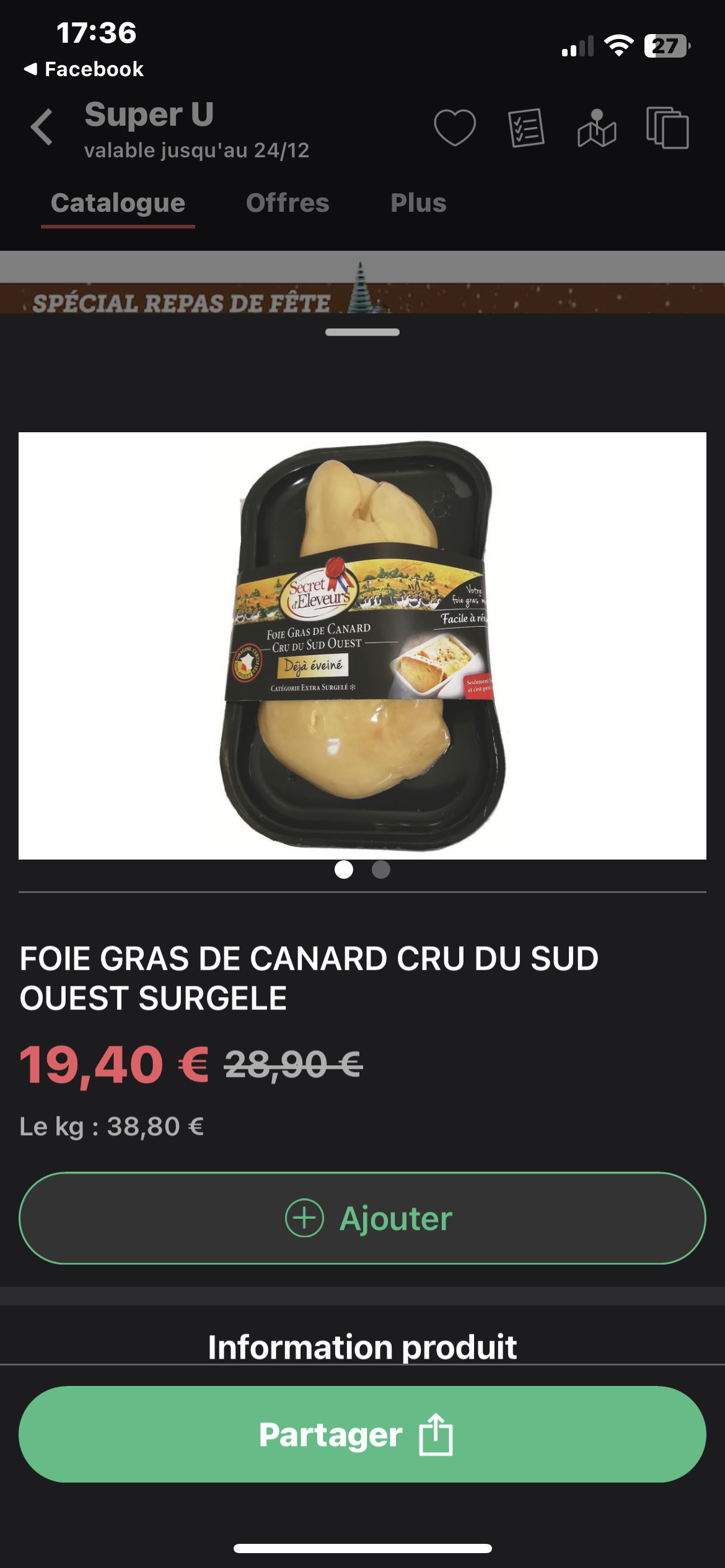
Task: Open the shopping list icon
Action: [526, 128]
